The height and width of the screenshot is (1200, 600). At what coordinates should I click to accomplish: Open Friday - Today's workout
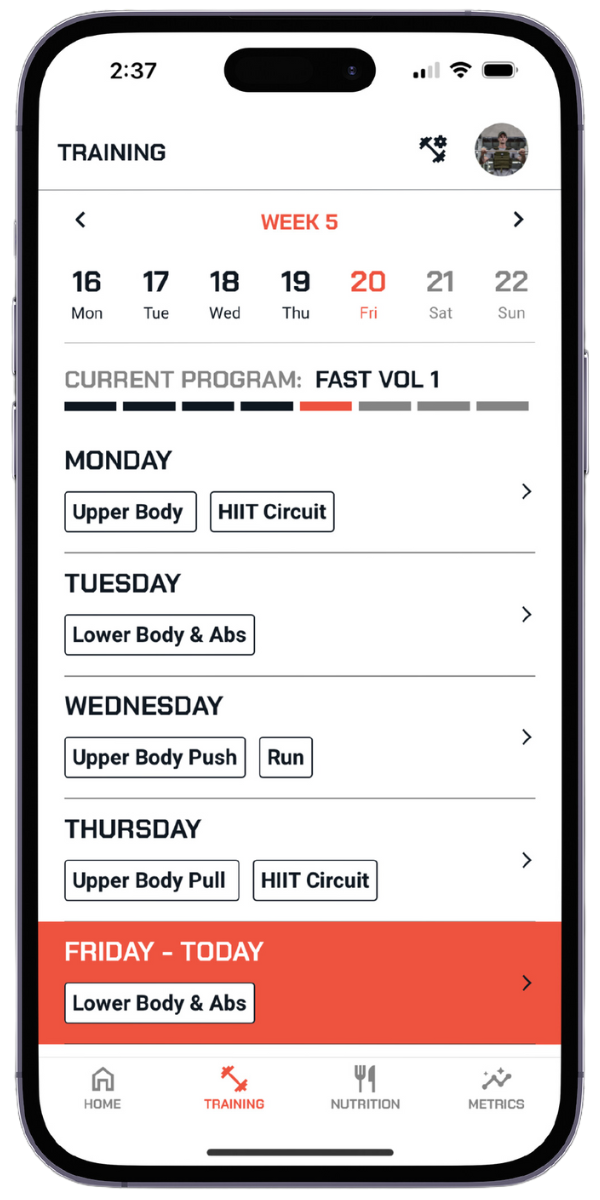tap(300, 983)
